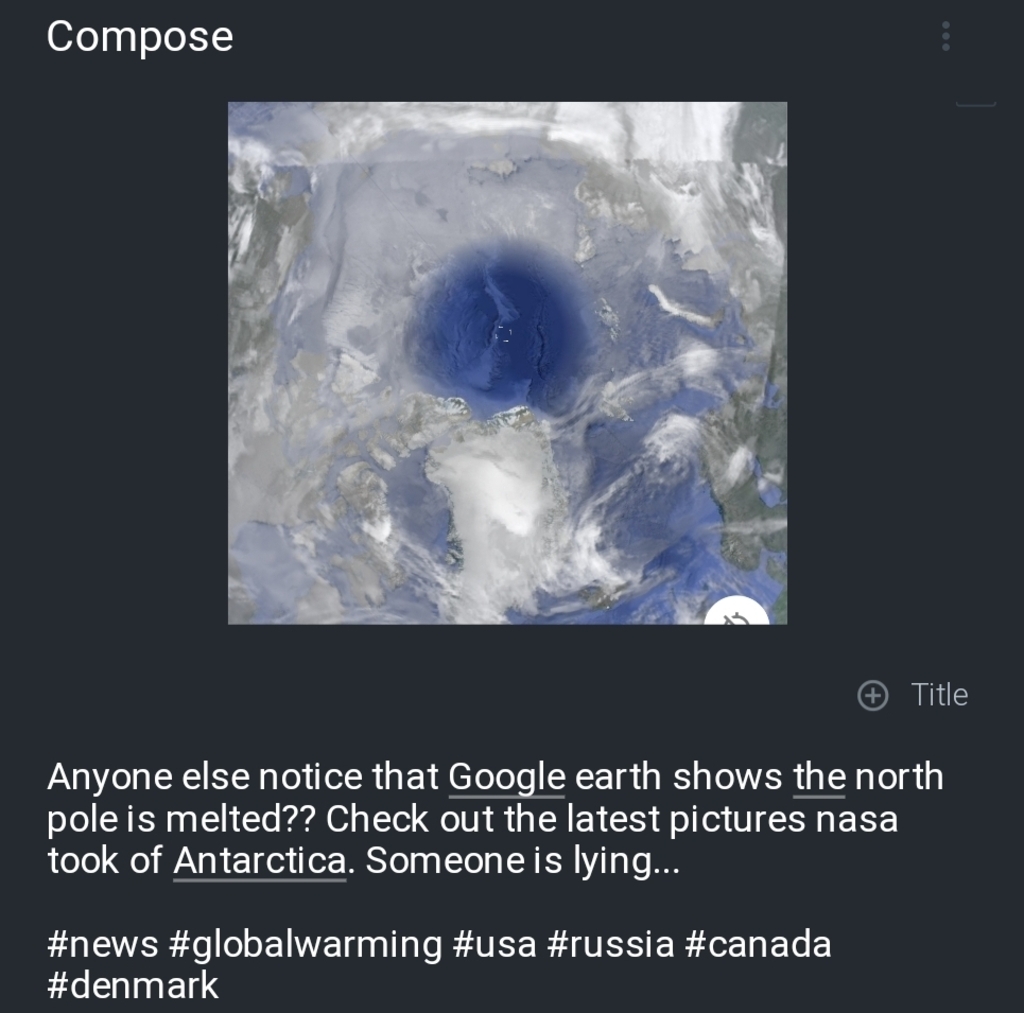Screen dimensions: 1024x1013
Task: Open the overflow menu
Action: point(945,37)
